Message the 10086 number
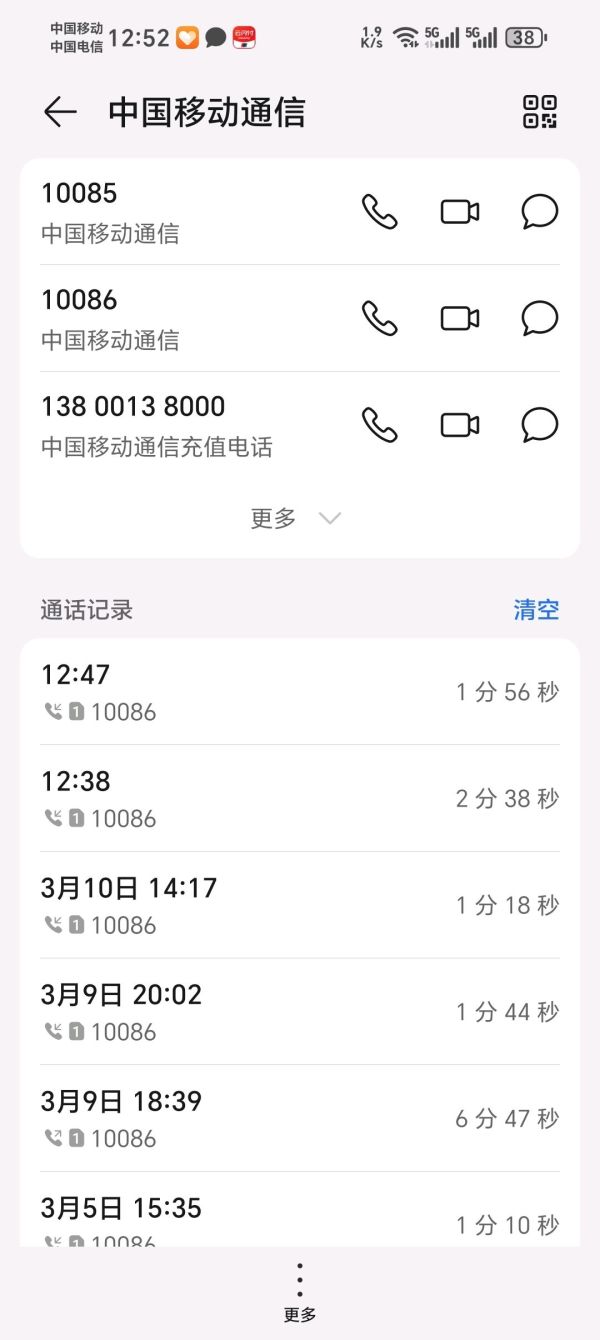600x1340 pixels. (540, 318)
